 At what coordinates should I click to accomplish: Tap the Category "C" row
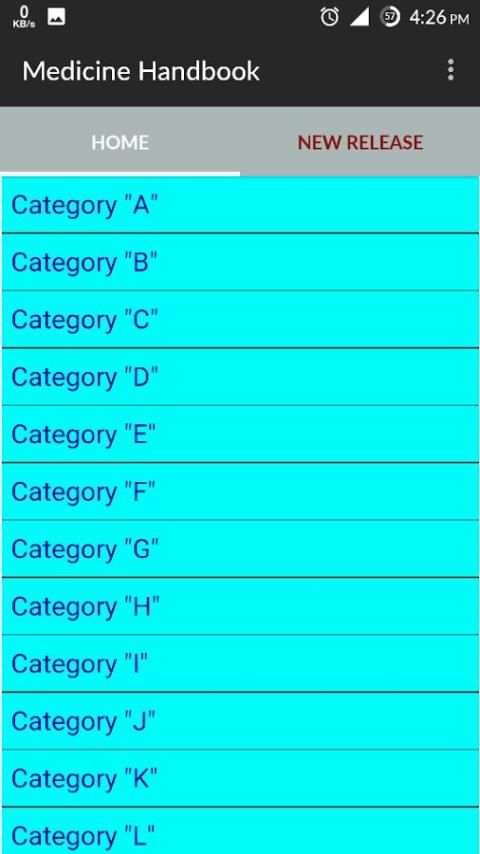(x=240, y=319)
